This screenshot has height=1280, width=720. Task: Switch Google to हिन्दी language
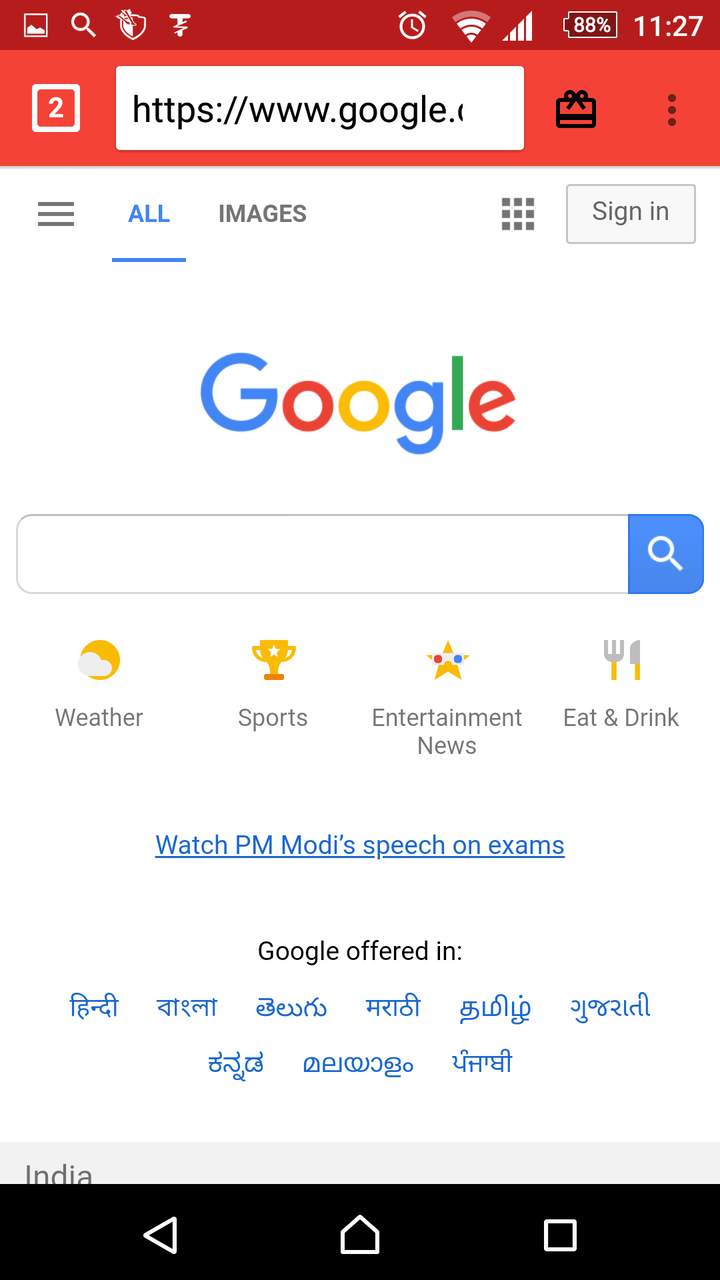tap(93, 1007)
